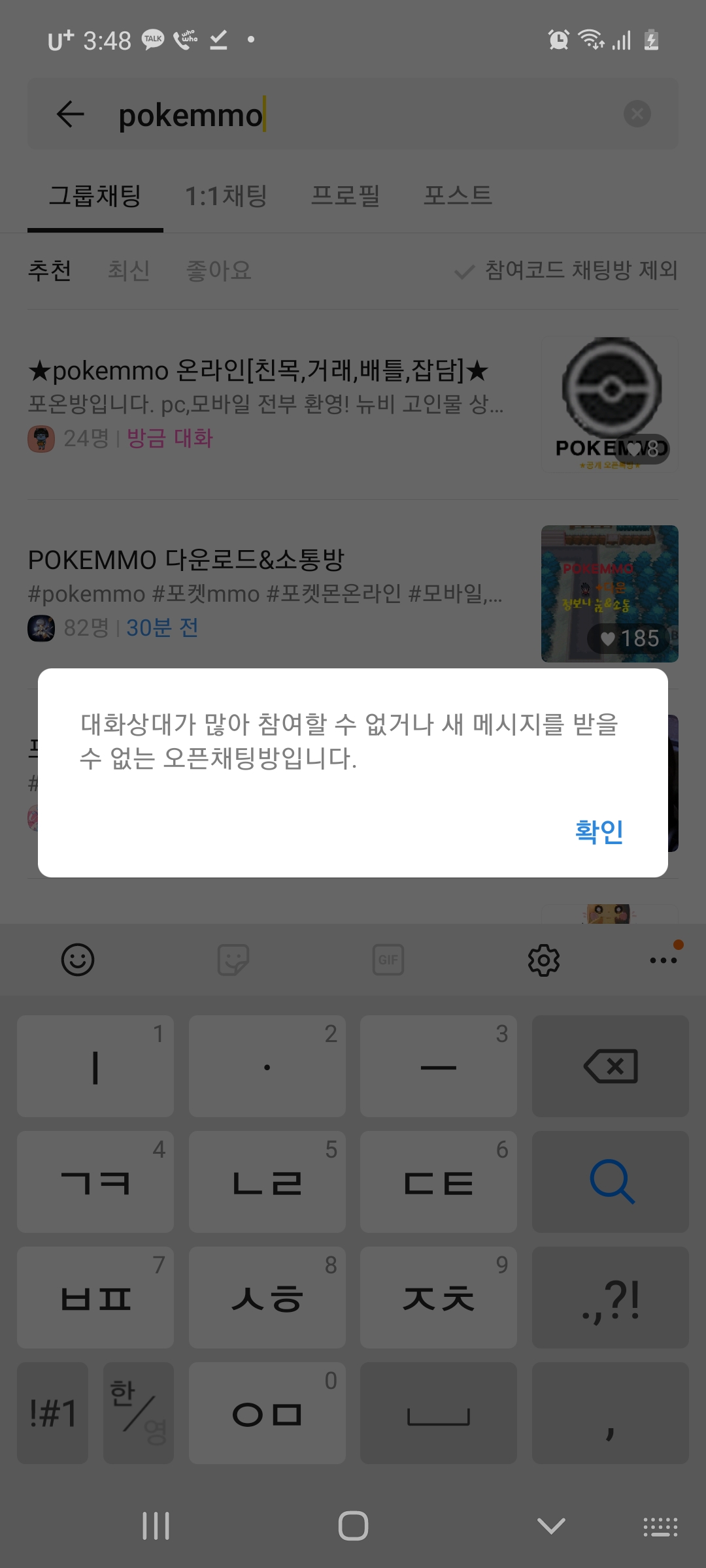This screenshot has width=706, height=1568.
Task: Open the keyboard emoji panel
Action: [x=78, y=960]
